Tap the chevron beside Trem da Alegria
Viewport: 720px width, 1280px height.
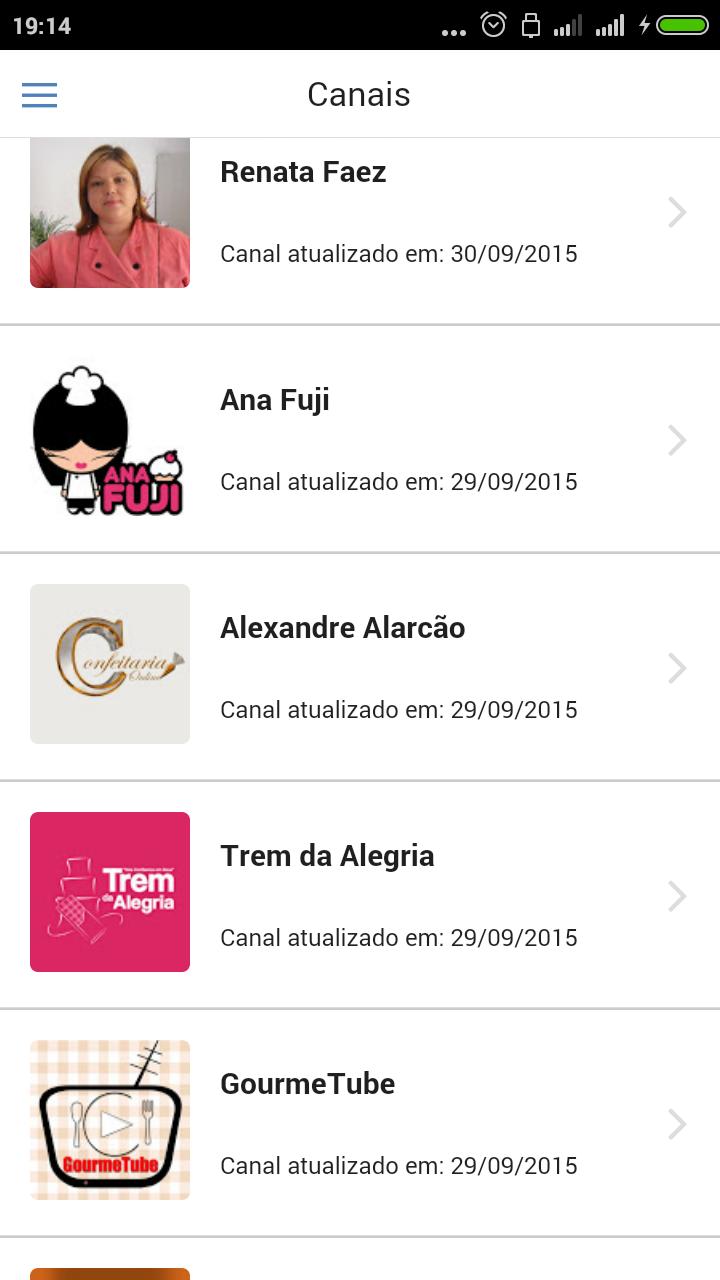678,896
